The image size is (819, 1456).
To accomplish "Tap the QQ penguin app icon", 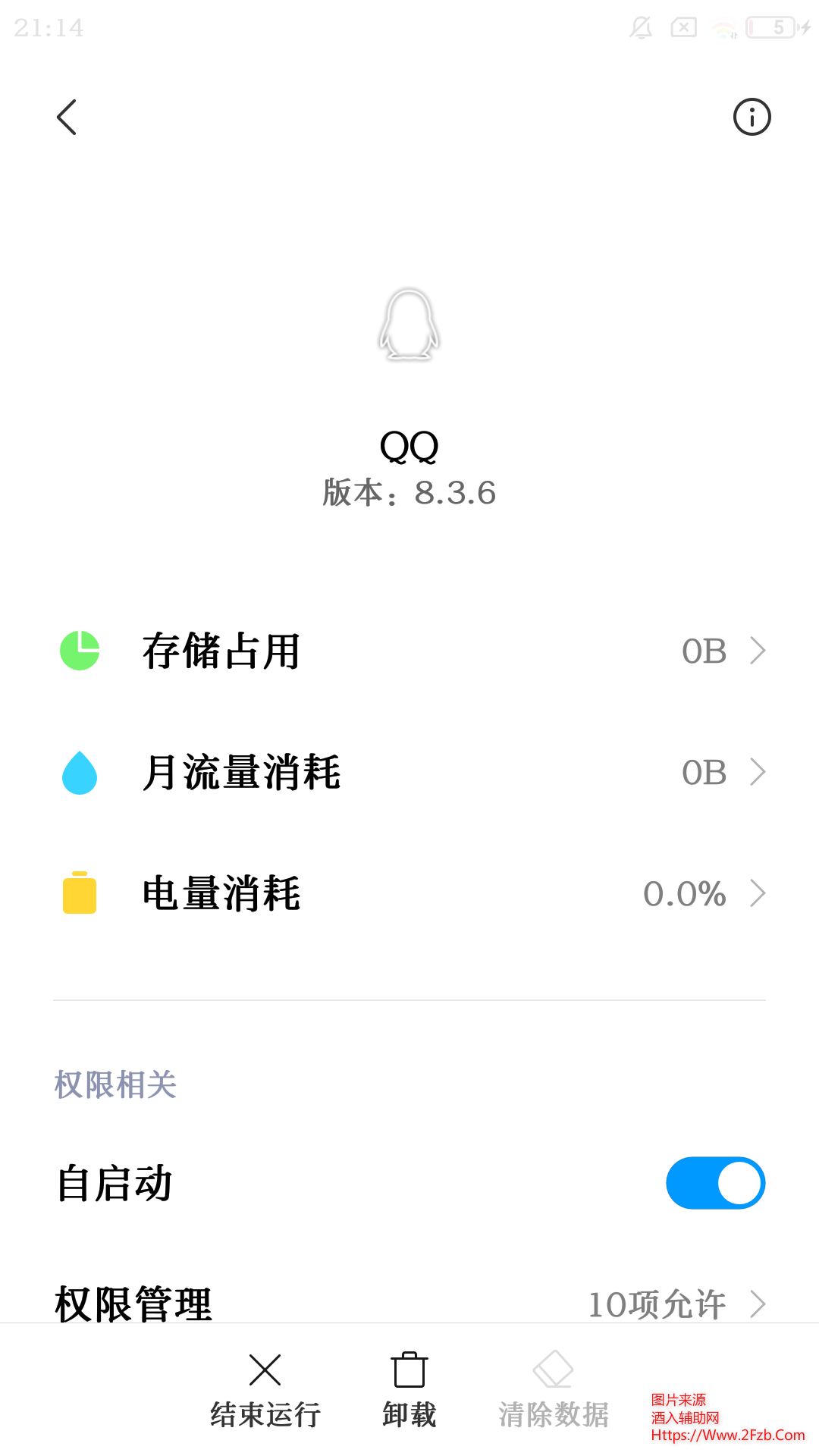I will point(408,325).
